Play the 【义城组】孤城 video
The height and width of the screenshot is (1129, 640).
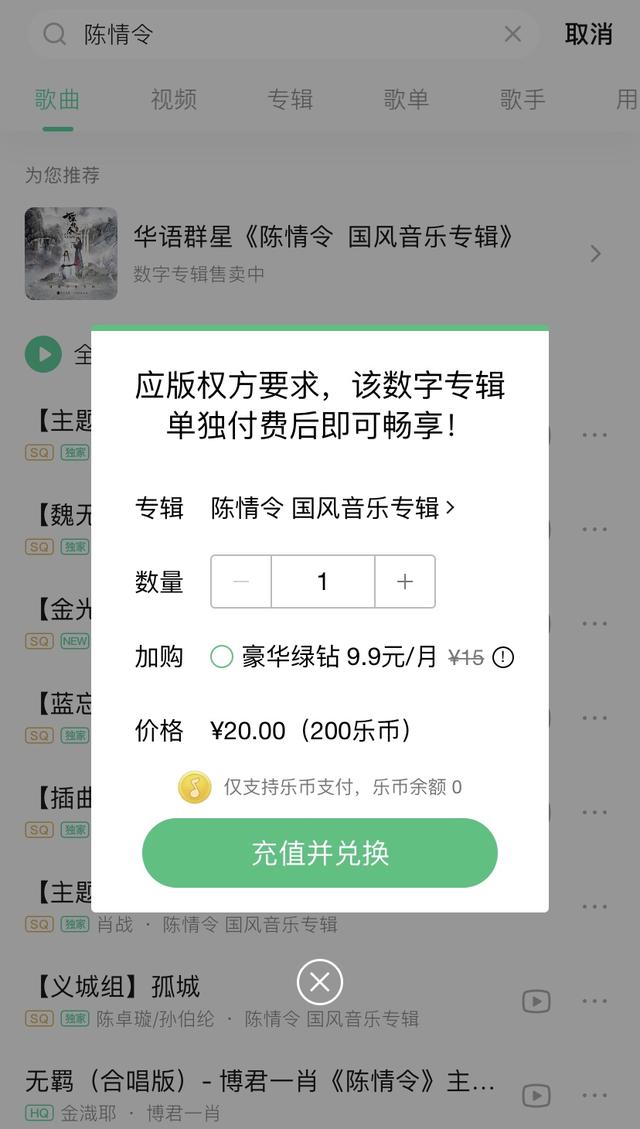pos(536,1001)
